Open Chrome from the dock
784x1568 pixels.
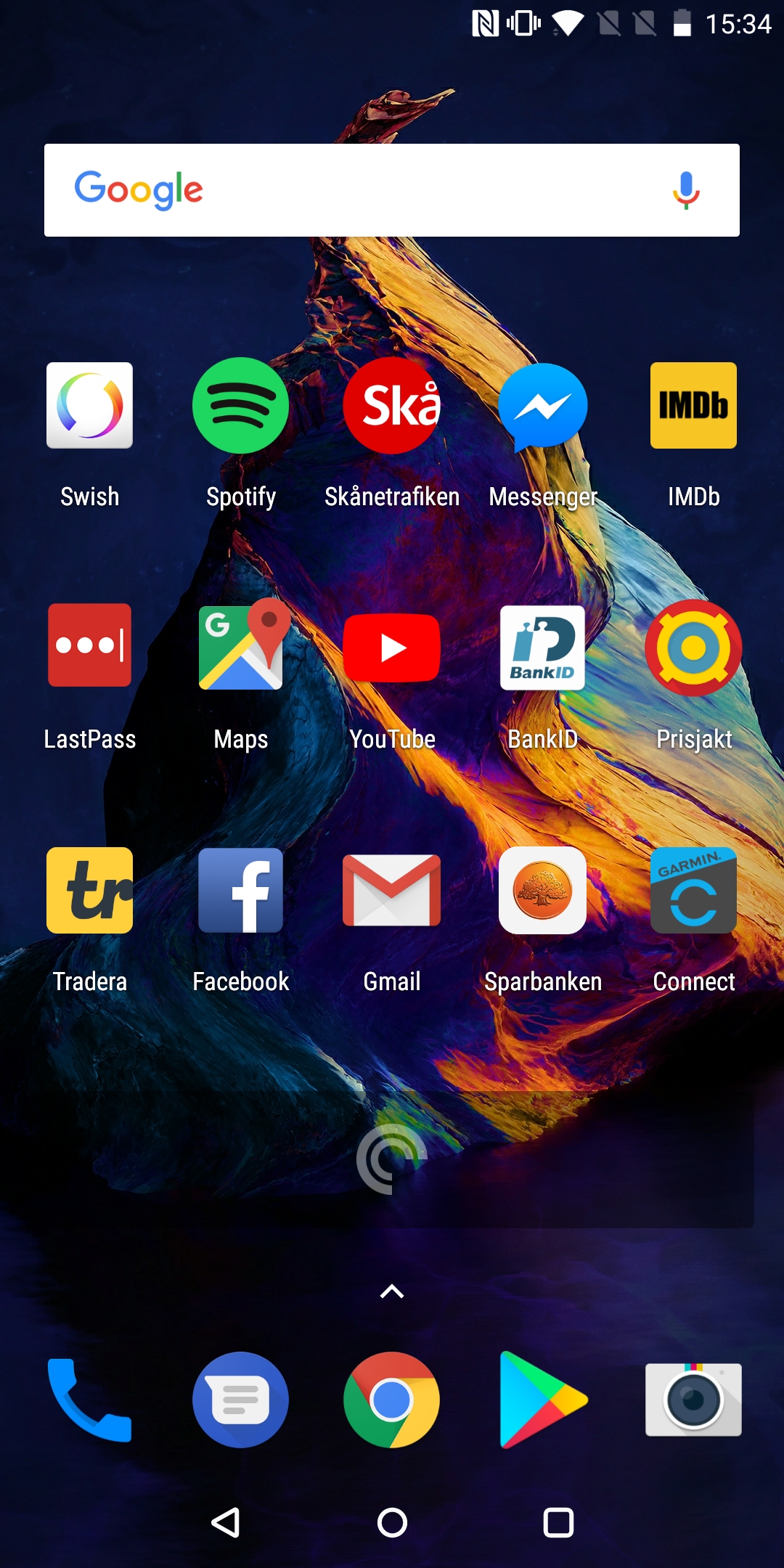(x=391, y=1400)
